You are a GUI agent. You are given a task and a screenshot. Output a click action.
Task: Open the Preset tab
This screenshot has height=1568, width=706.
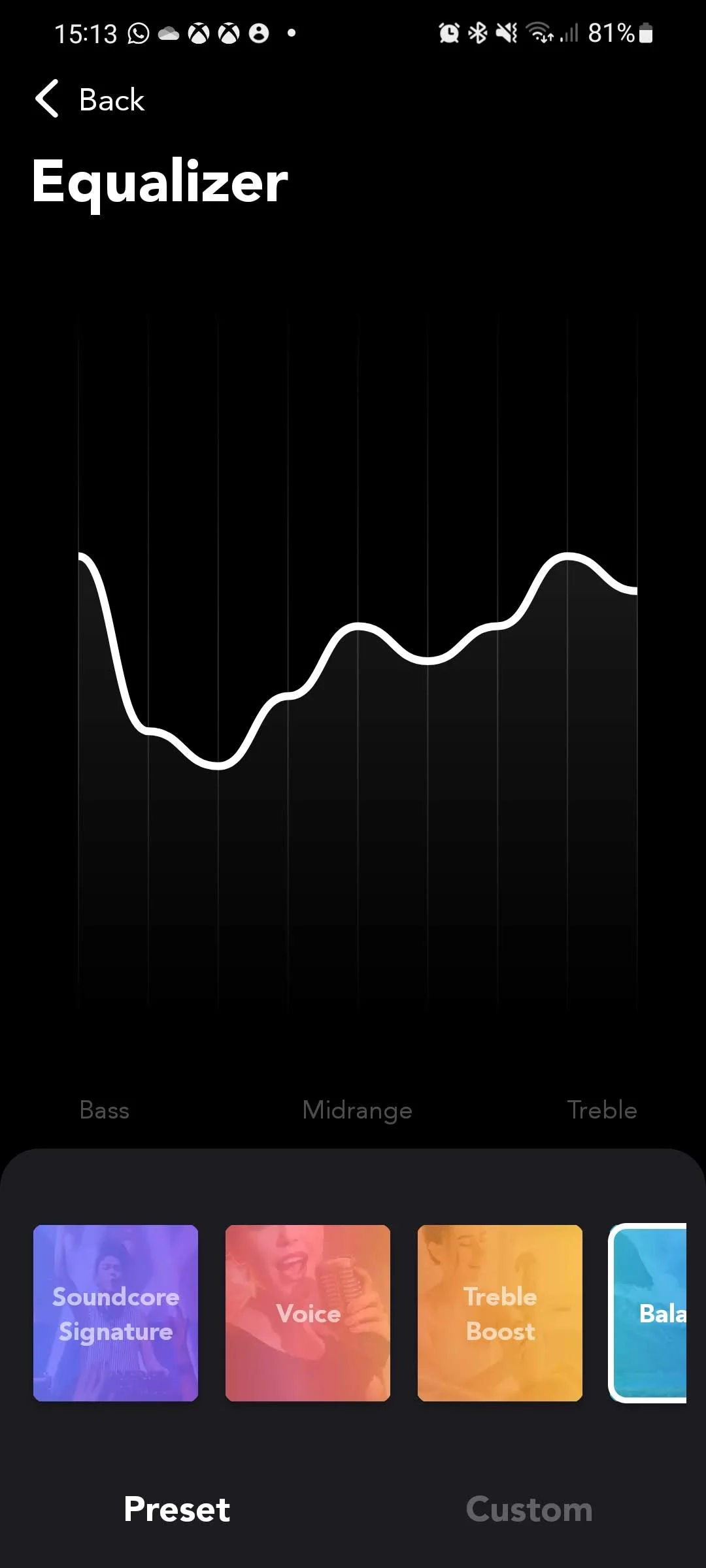click(176, 1510)
